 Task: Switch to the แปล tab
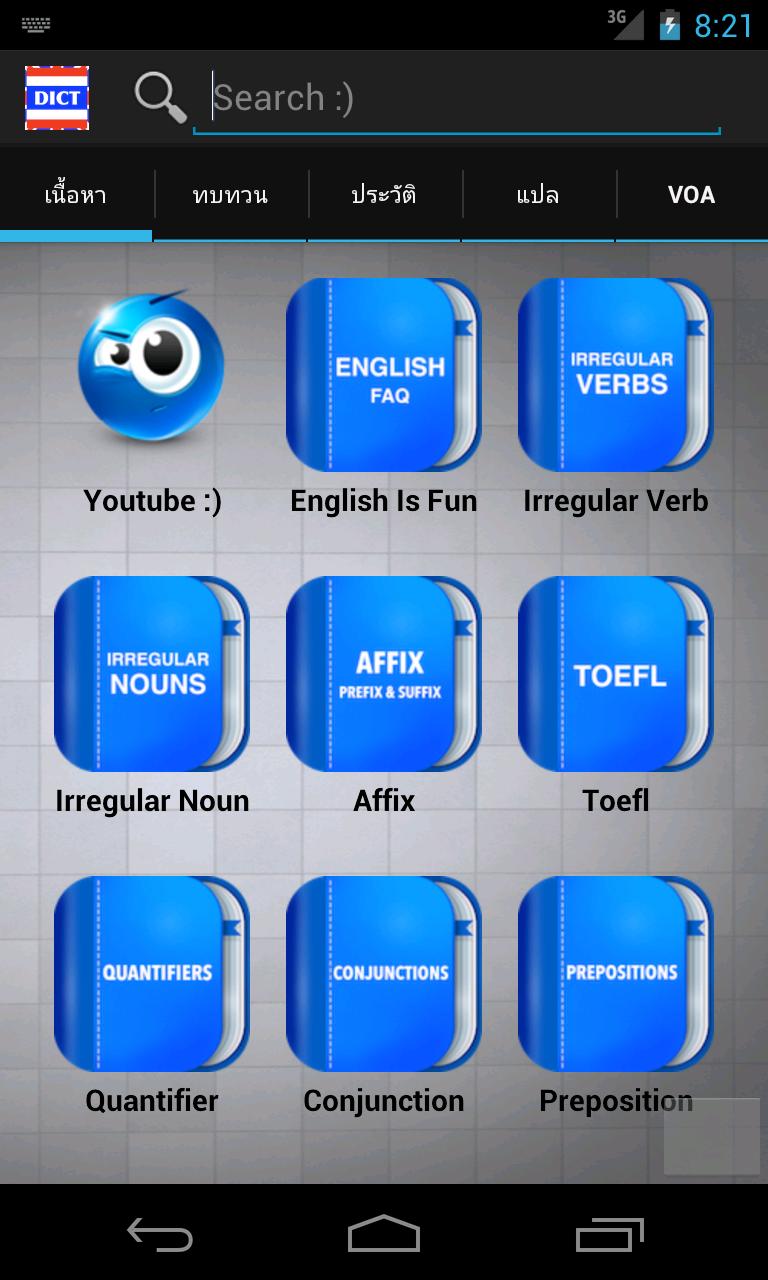click(x=538, y=195)
